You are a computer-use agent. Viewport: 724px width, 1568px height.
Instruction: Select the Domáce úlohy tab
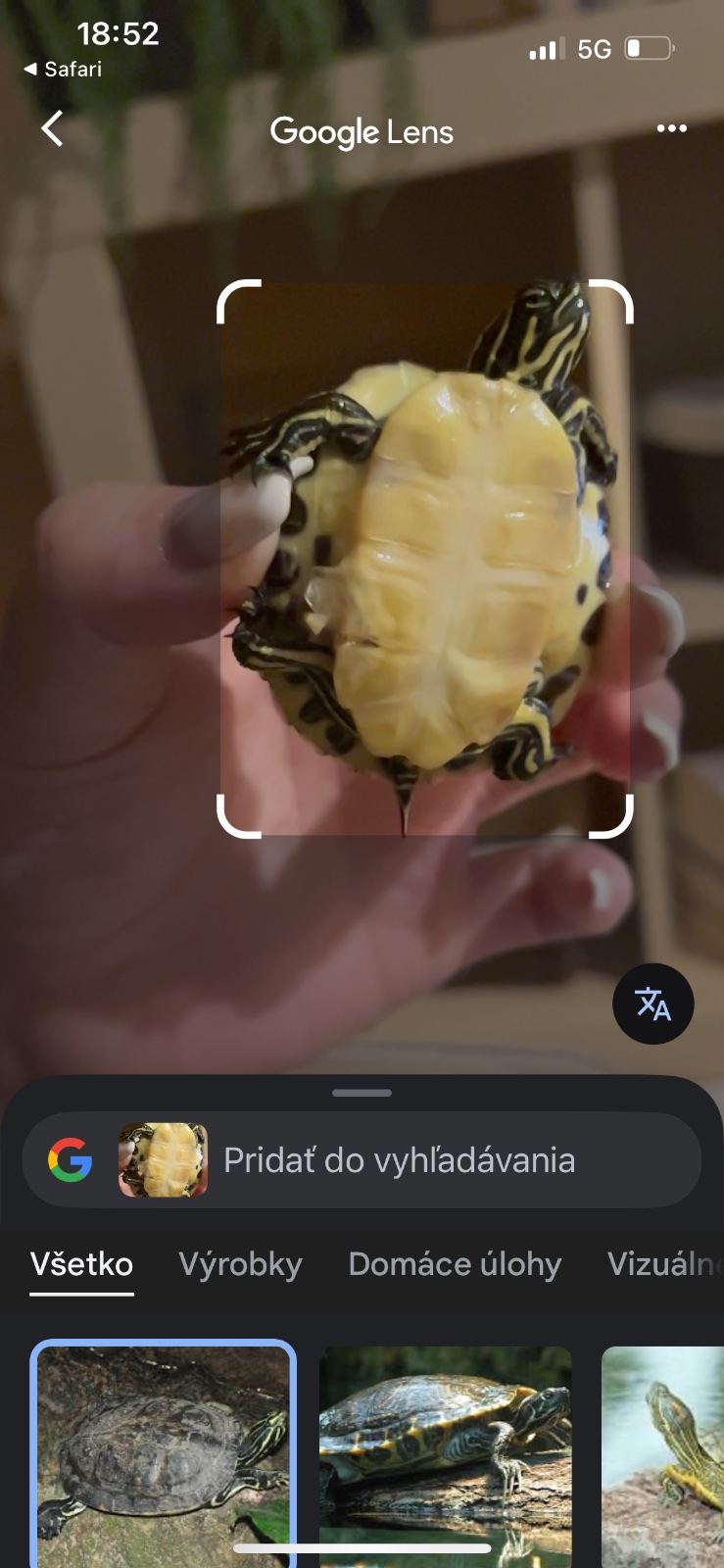455,1264
